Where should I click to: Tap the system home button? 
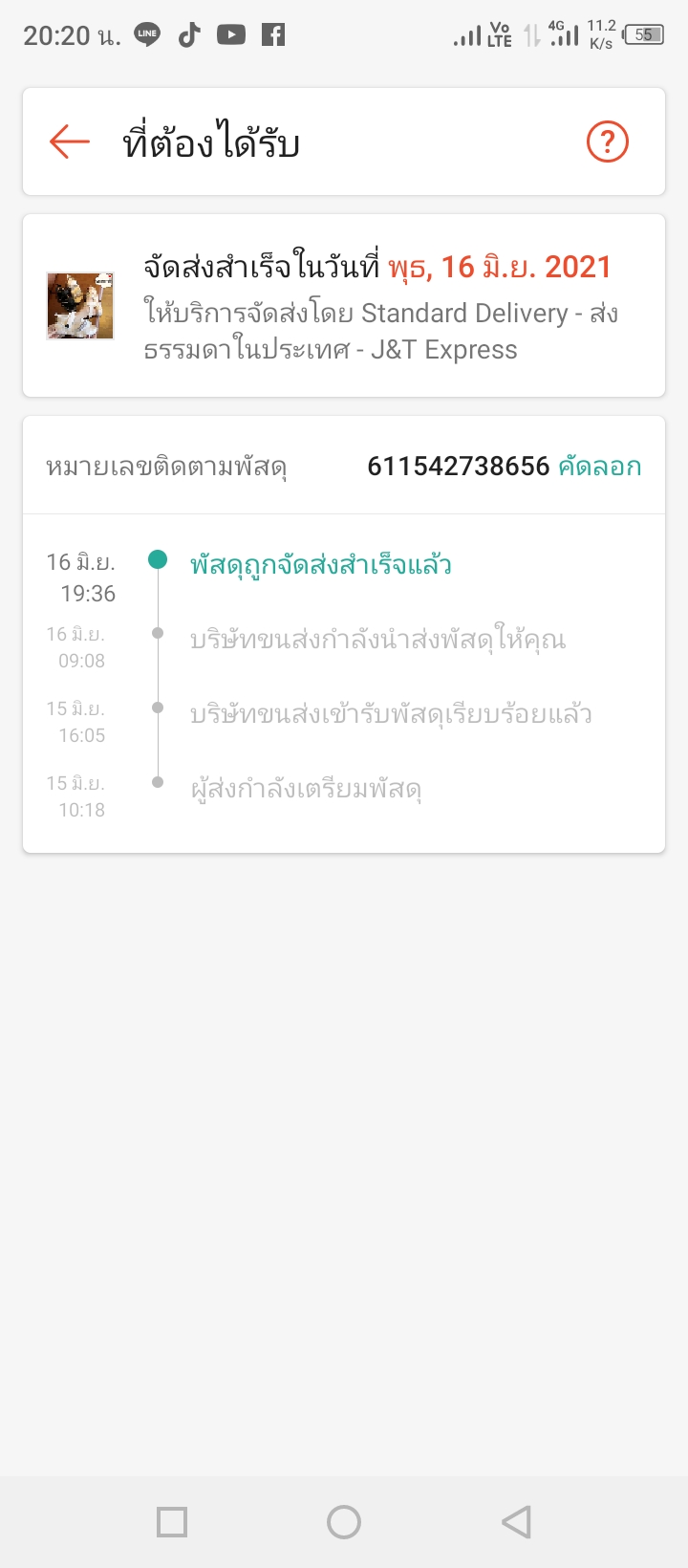coord(344,1521)
